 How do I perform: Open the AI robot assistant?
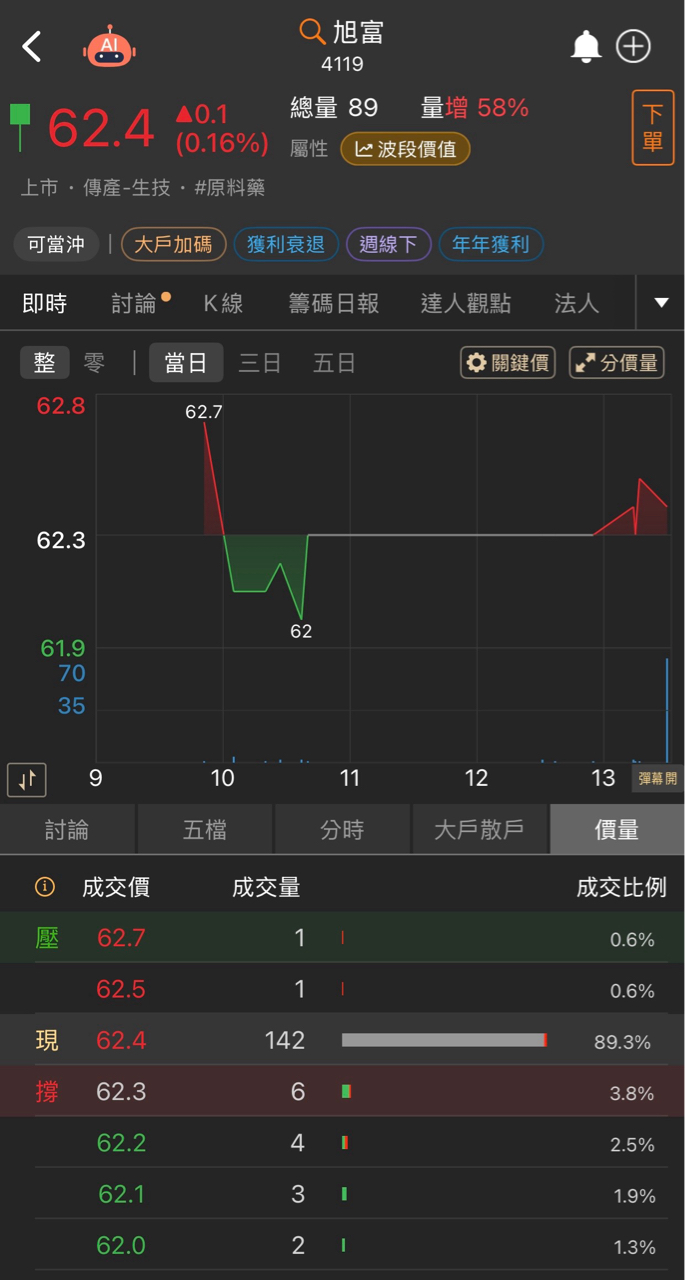point(109,47)
